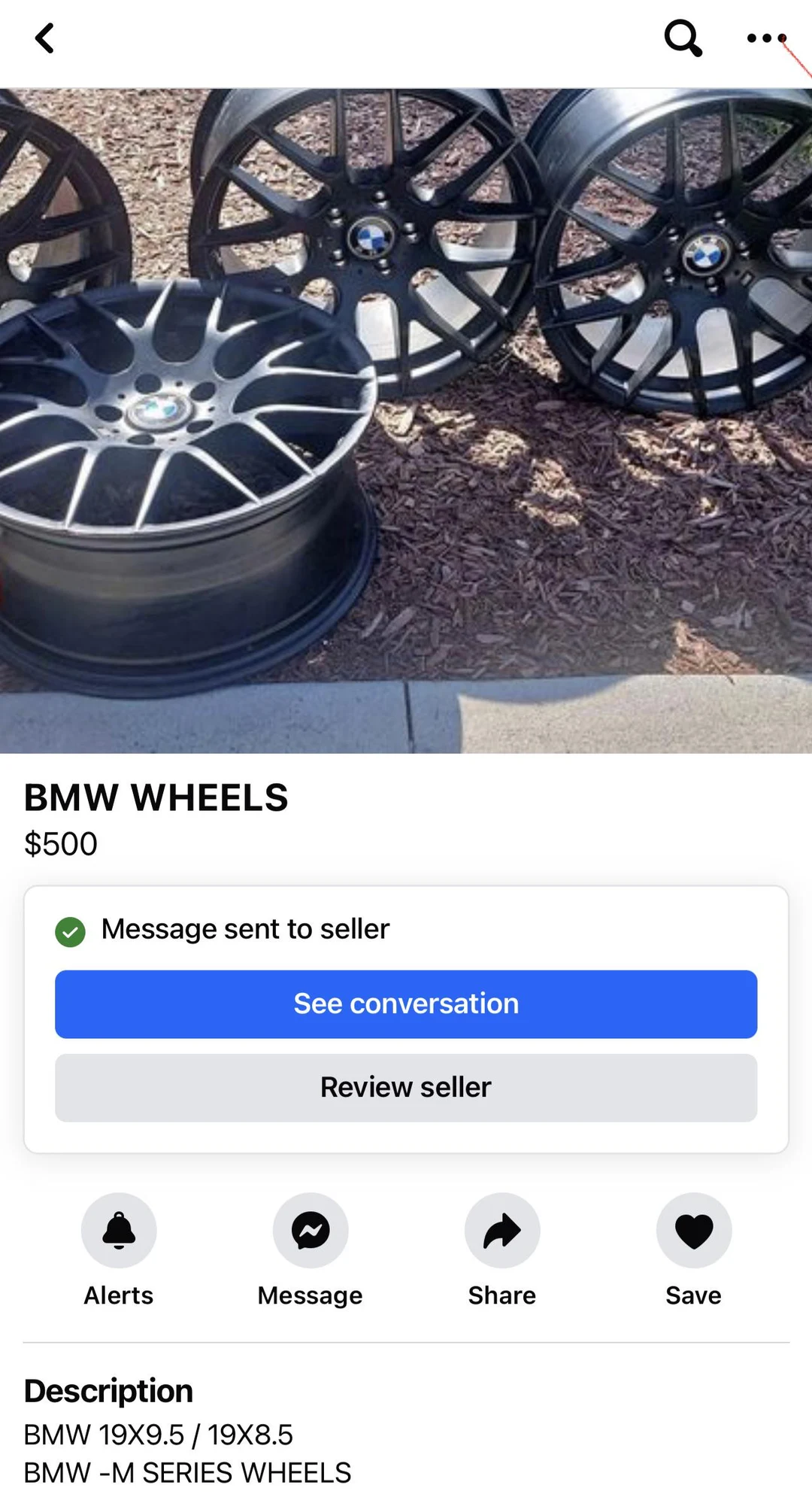Turn on Alerts for this listing
The height and width of the screenshot is (1497, 812).
119,1231
